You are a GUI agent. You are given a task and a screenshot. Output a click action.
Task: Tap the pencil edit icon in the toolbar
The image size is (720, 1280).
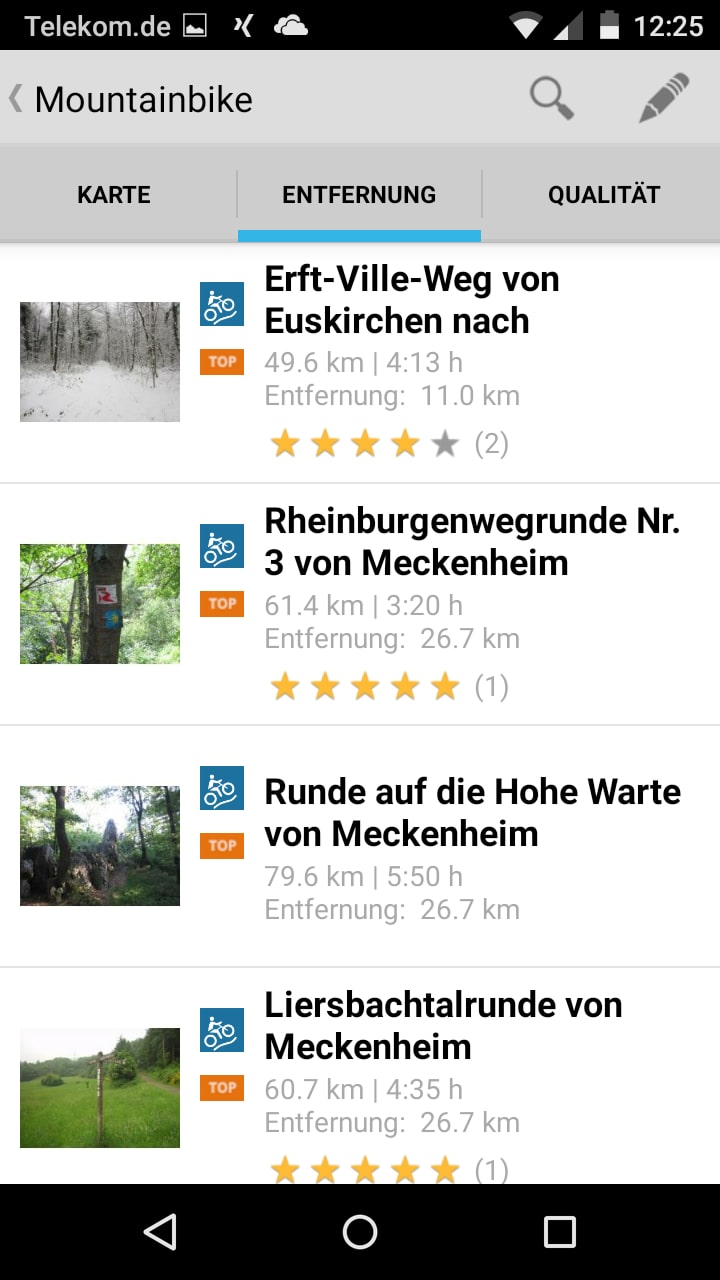(664, 98)
